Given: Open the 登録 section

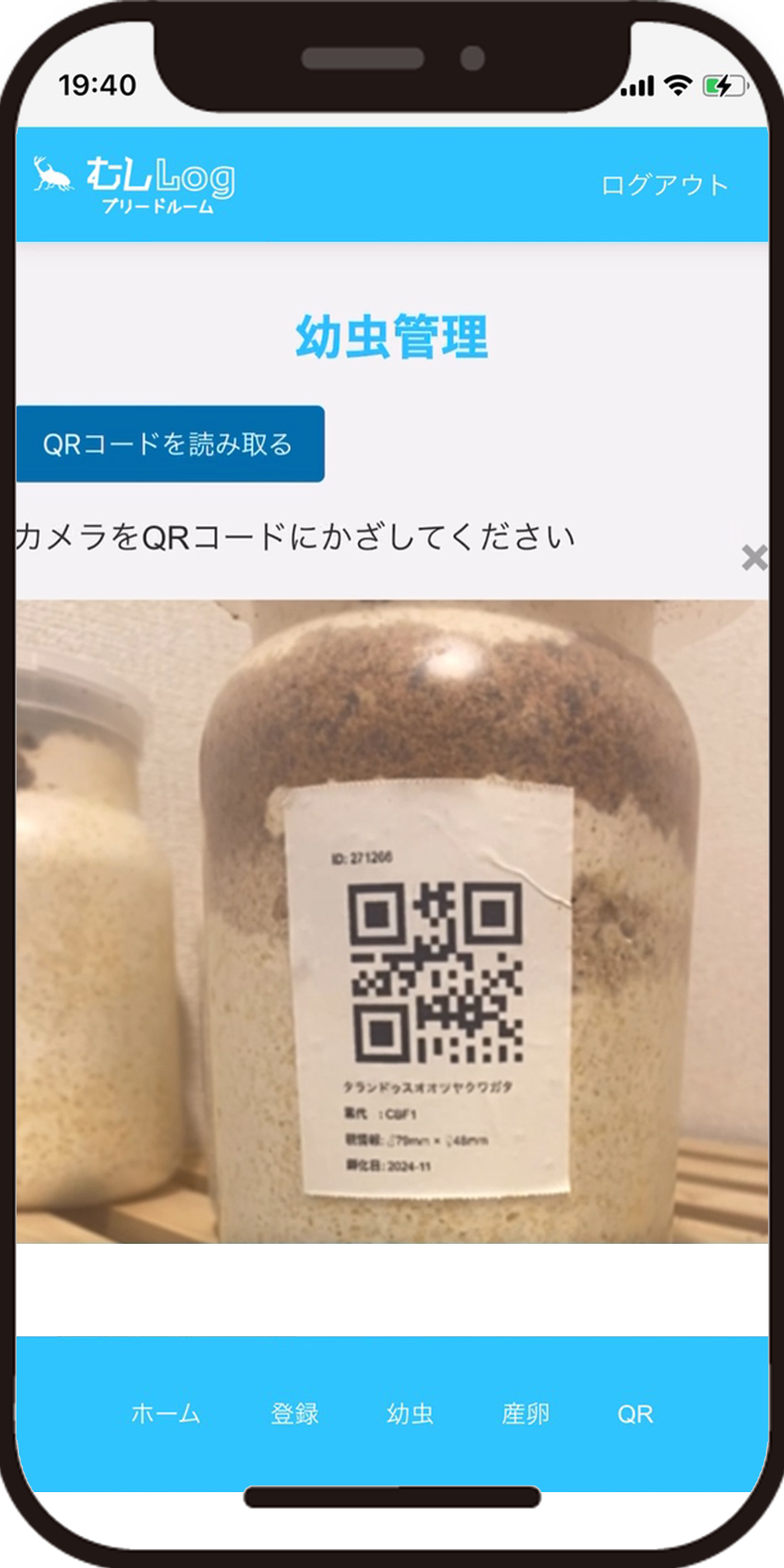Looking at the screenshot, I should click(295, 1414).
